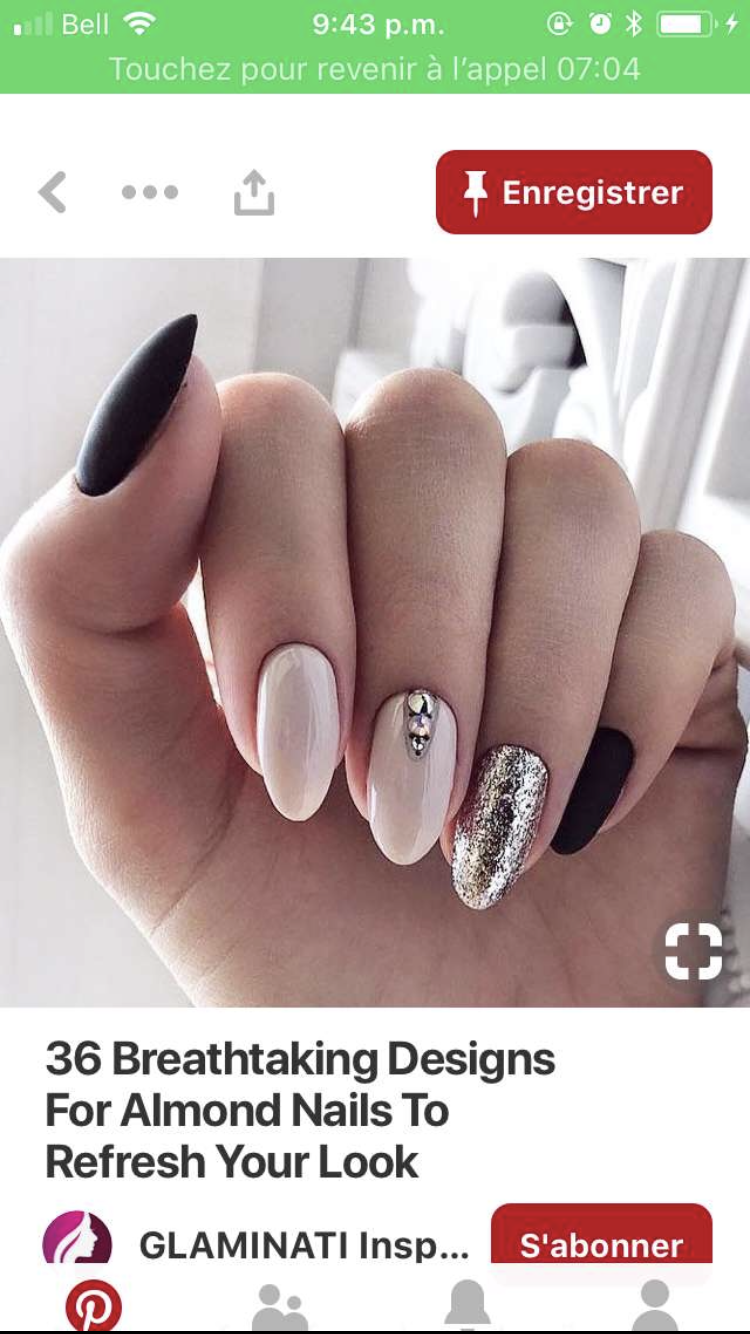Viewport: 750px width, 1334px height.
Task: Switch to the profile tab
Action: click(x=655, y=1306)
